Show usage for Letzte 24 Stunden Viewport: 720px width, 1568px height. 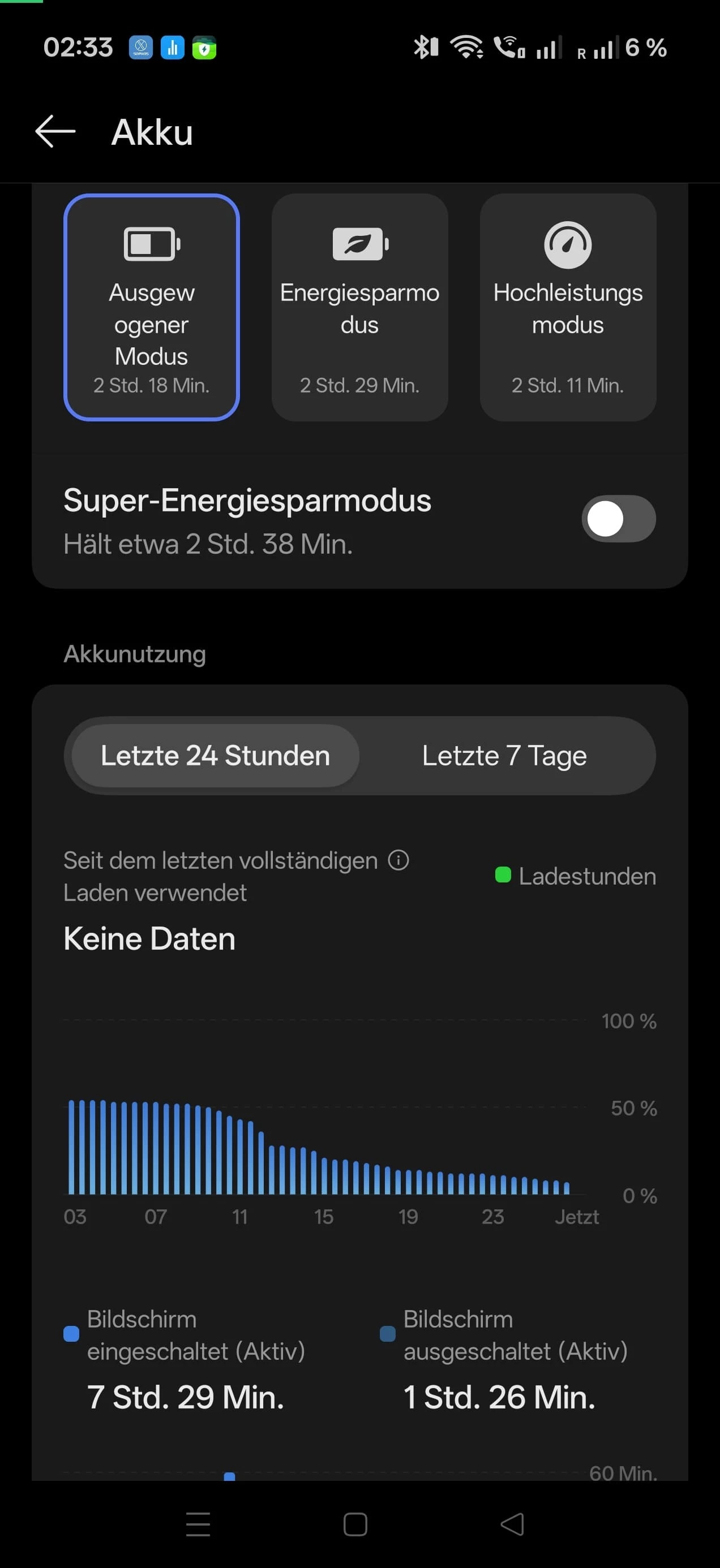tap(215, 755)
